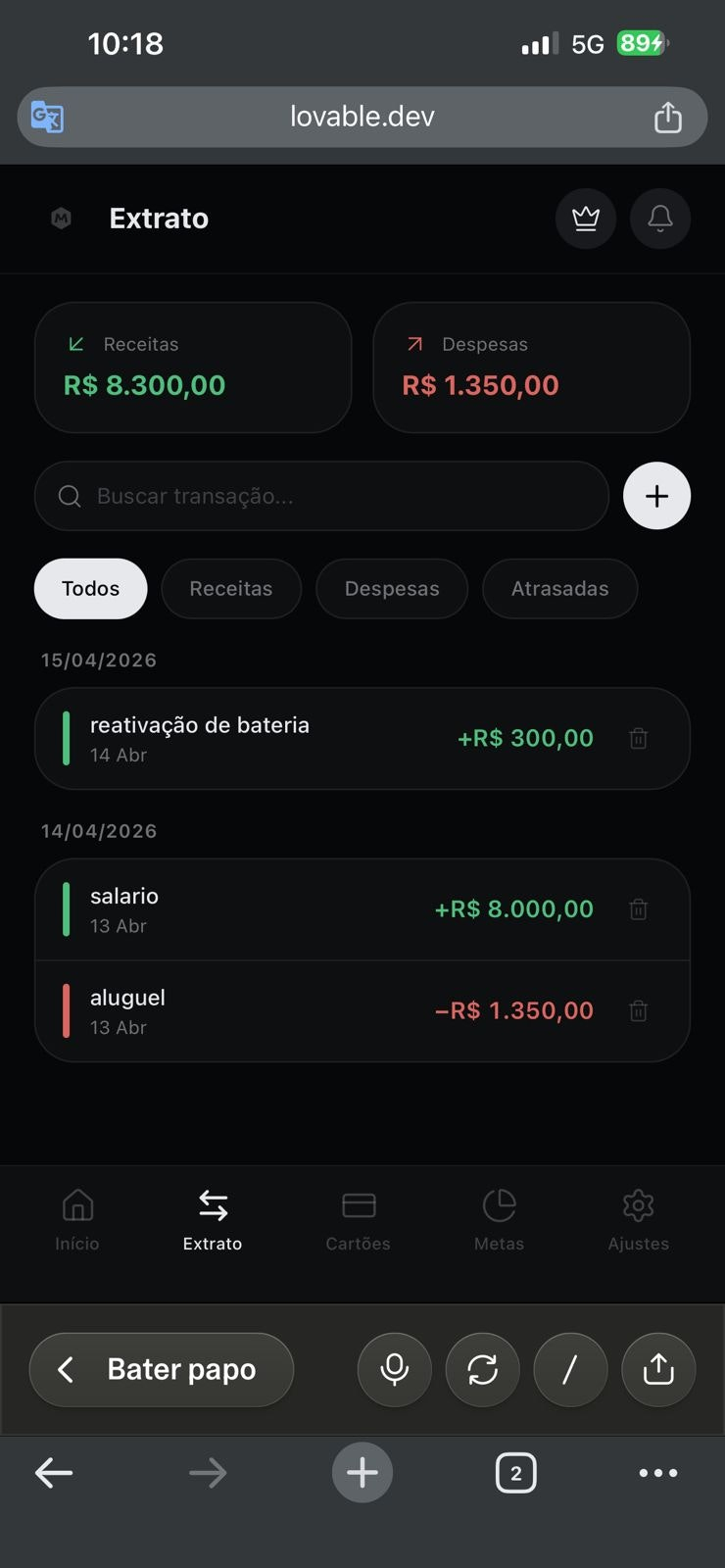
Task: Focus the Buscar transação search field
Action: pyautogui.click(x=323, y=496)
